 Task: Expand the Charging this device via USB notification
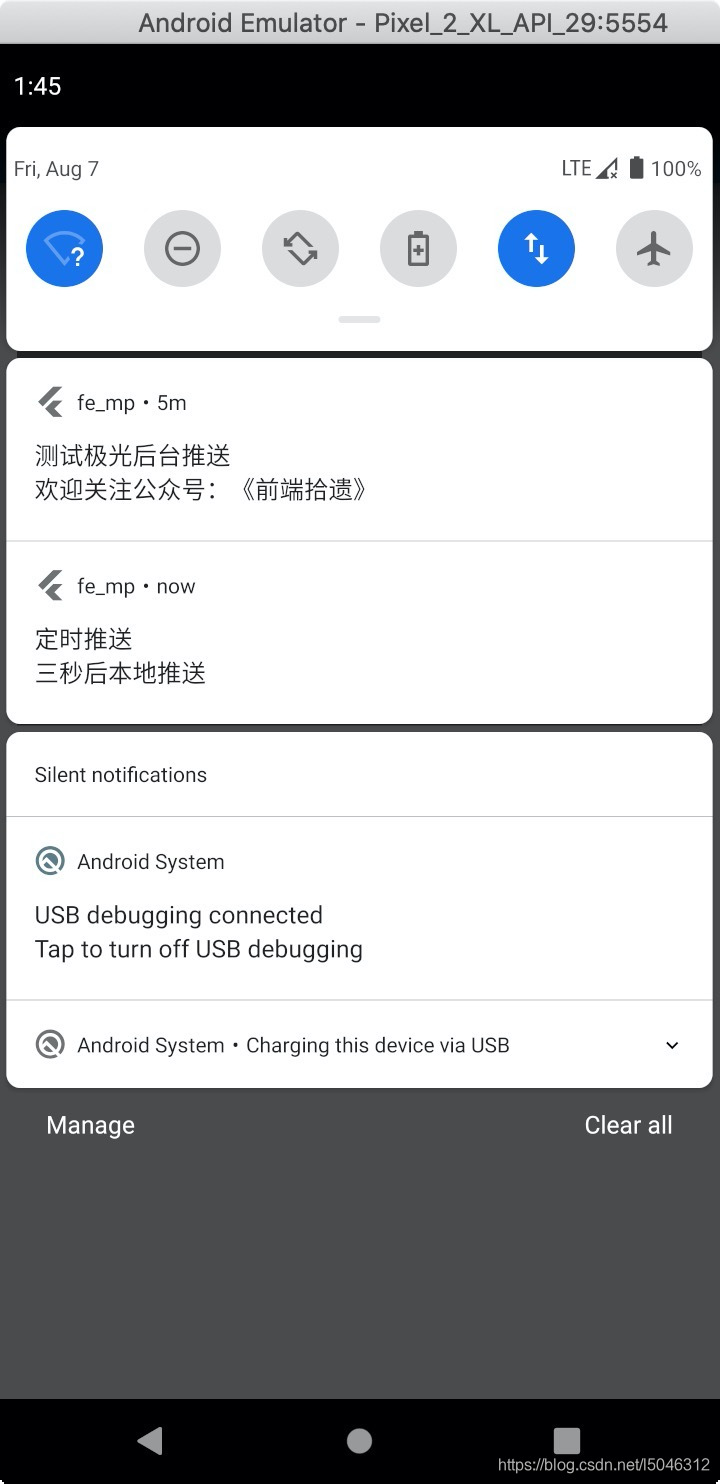672,1045
